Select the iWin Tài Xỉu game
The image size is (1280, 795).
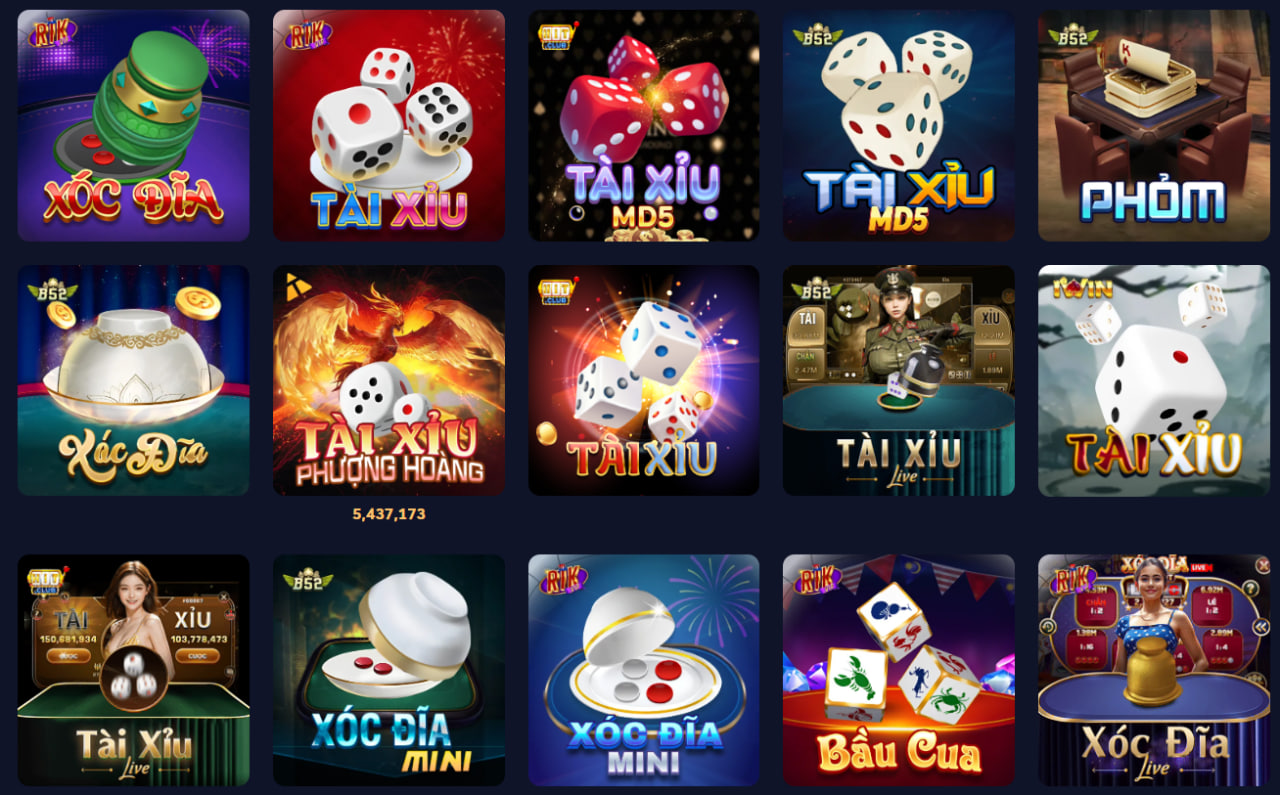(x=1154, y=380)
